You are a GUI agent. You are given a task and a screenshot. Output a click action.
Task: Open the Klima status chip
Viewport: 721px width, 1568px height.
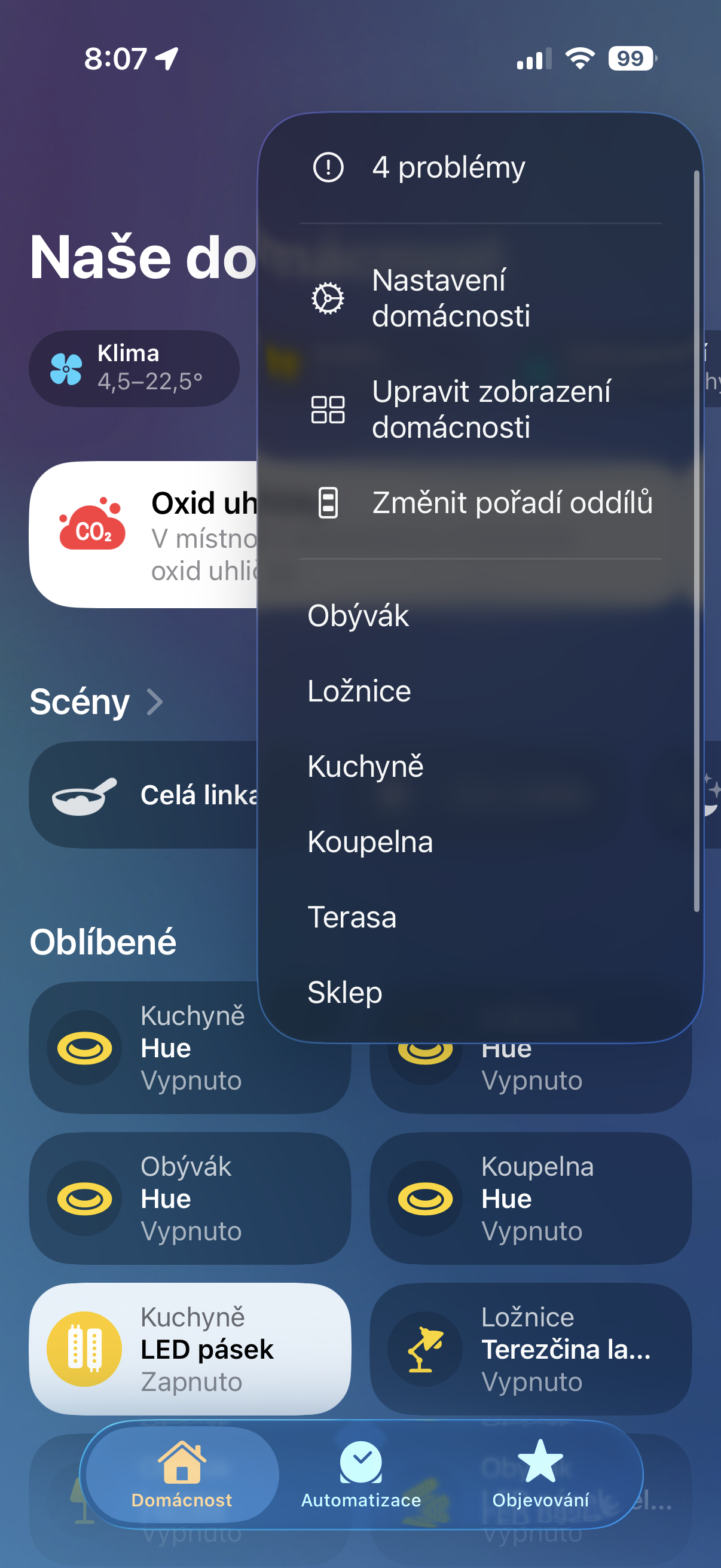click(134, 368)
